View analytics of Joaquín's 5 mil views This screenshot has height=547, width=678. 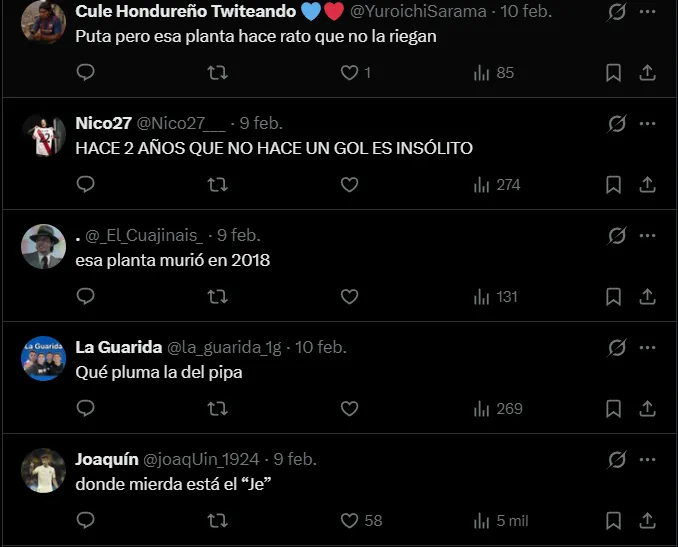tap(499, 520)
